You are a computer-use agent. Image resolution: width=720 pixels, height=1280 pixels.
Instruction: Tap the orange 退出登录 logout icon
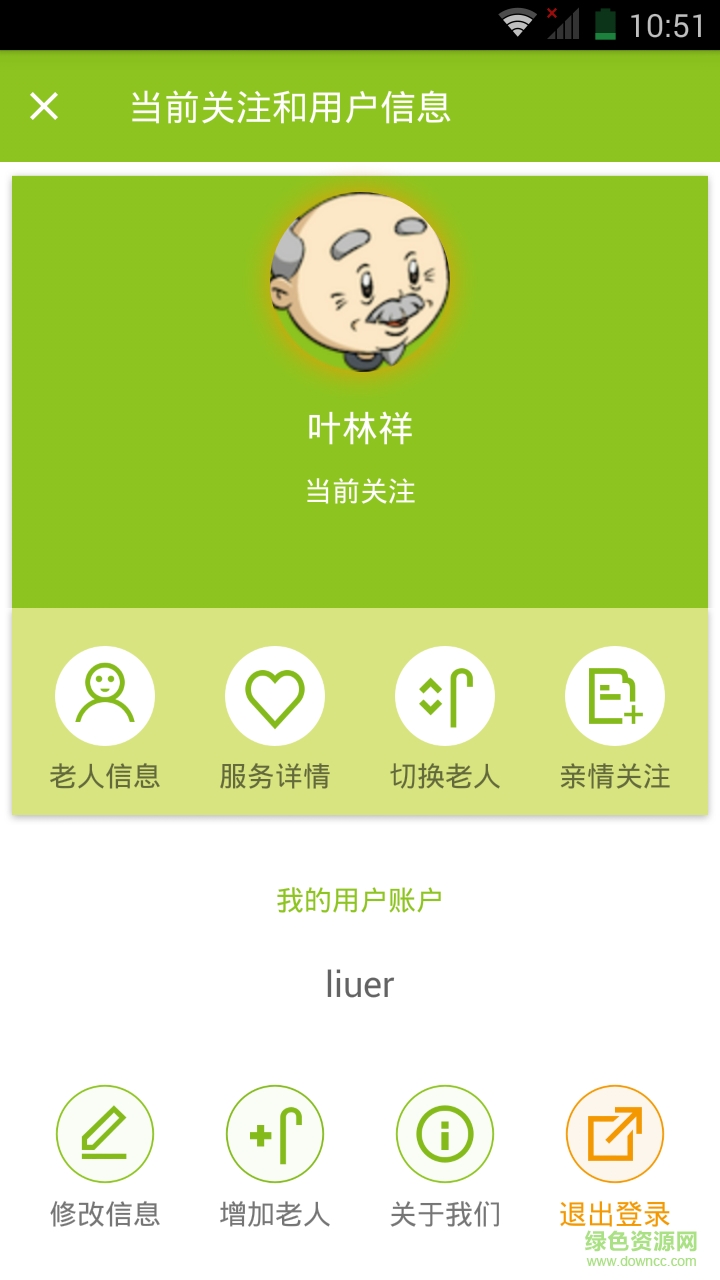click(x=614, y=1134)
